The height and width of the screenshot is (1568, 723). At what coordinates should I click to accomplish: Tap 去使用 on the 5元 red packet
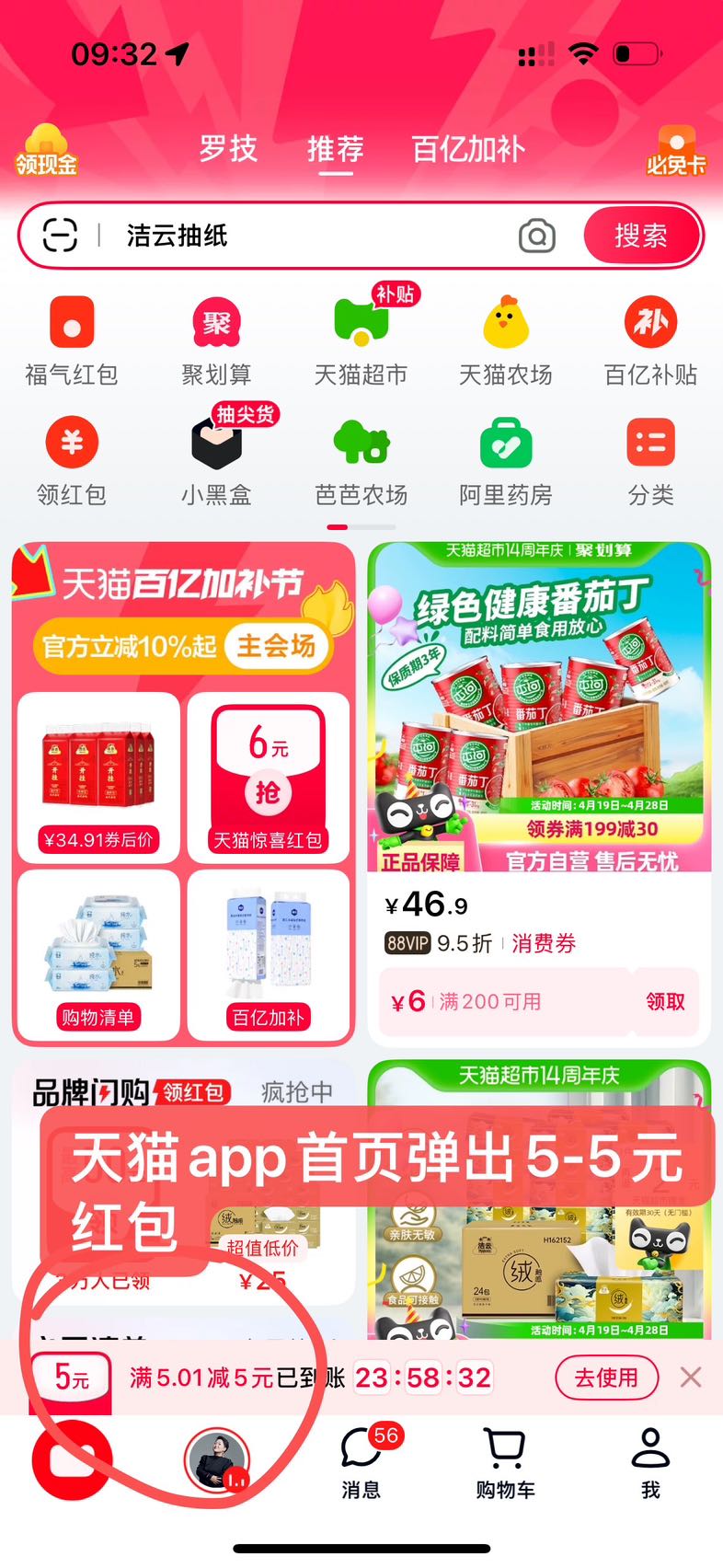pos(606,1378)
